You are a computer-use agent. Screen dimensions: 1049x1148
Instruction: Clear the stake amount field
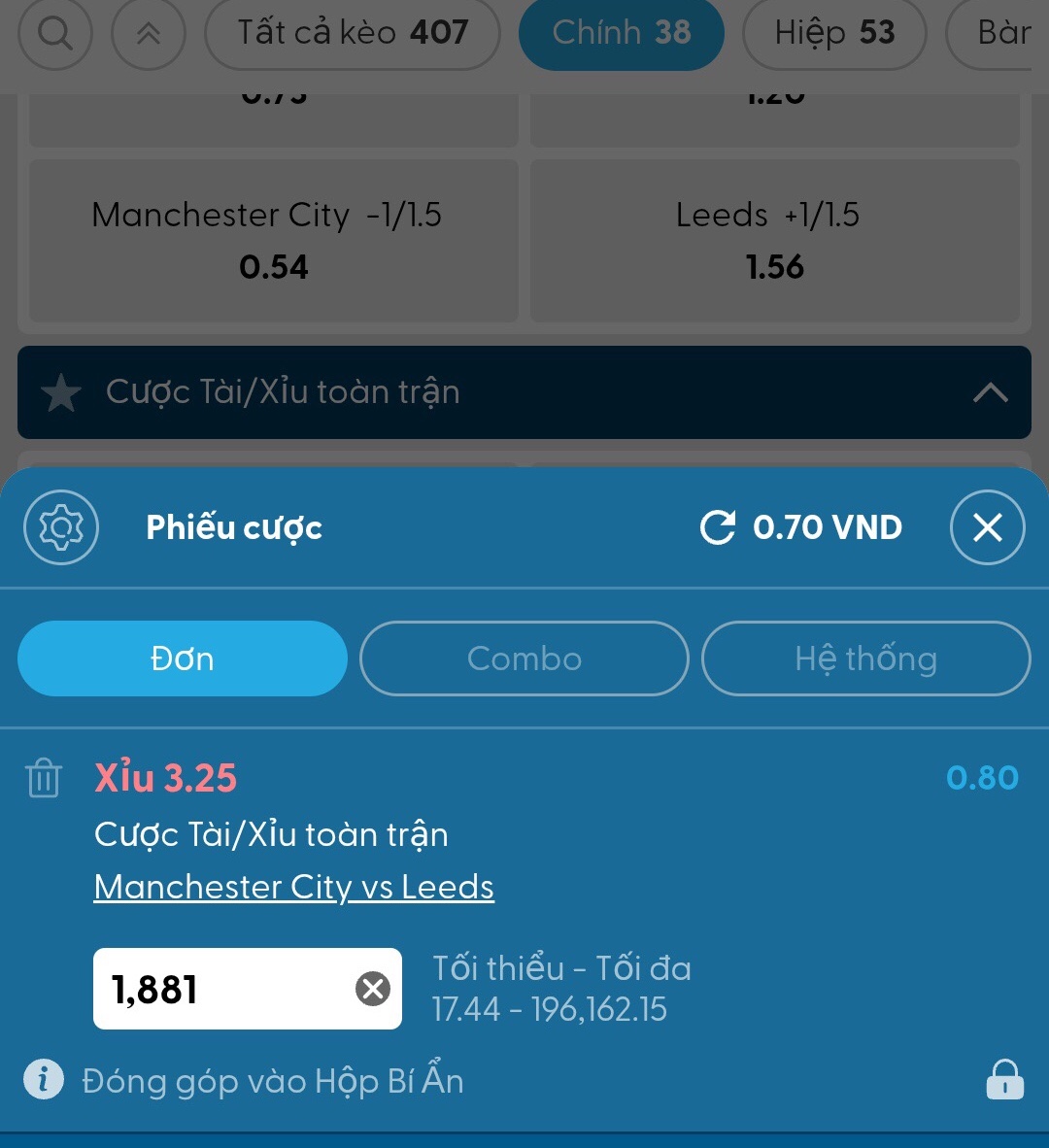(373, 989)
